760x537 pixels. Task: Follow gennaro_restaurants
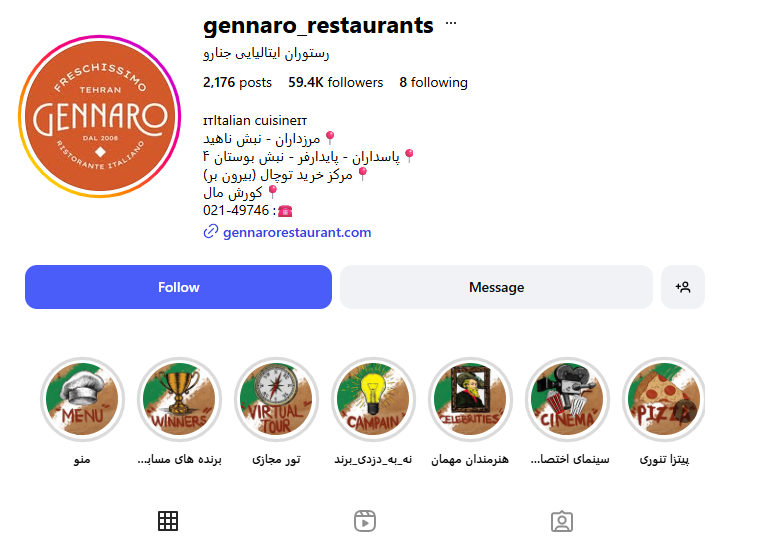(x=178, y=287)
